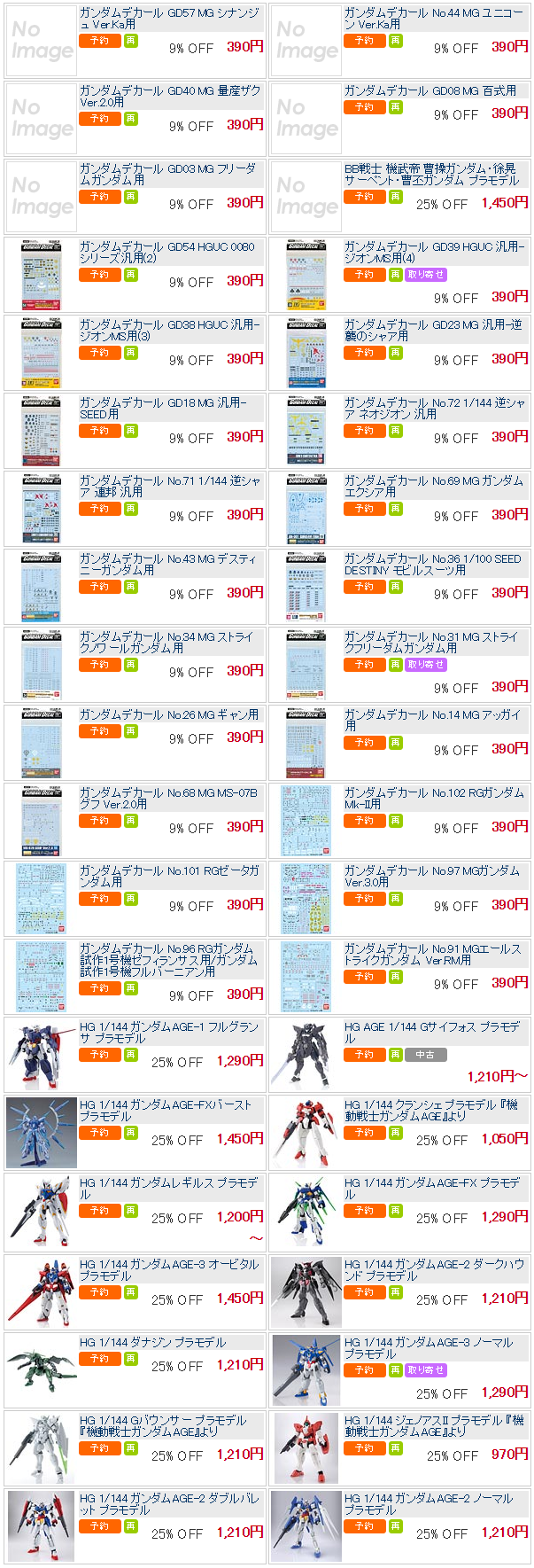Viewport: 534px width, 1568px height.
Task: Open HG 1/144 ガンダムAGE-1 フルグランサ link
Action: point(168,1033)
